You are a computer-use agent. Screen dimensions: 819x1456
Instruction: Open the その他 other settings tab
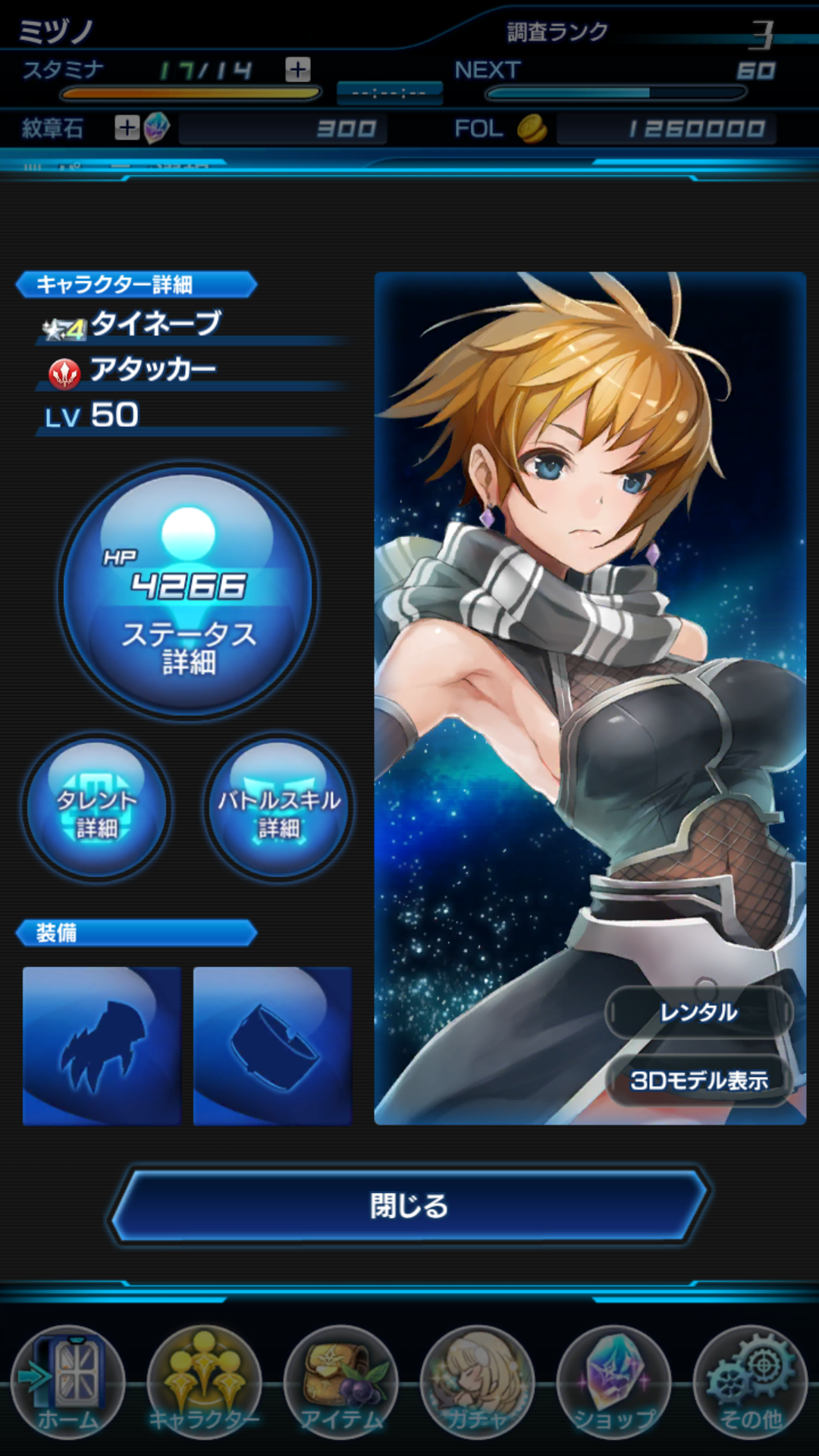click(751, 1382)
